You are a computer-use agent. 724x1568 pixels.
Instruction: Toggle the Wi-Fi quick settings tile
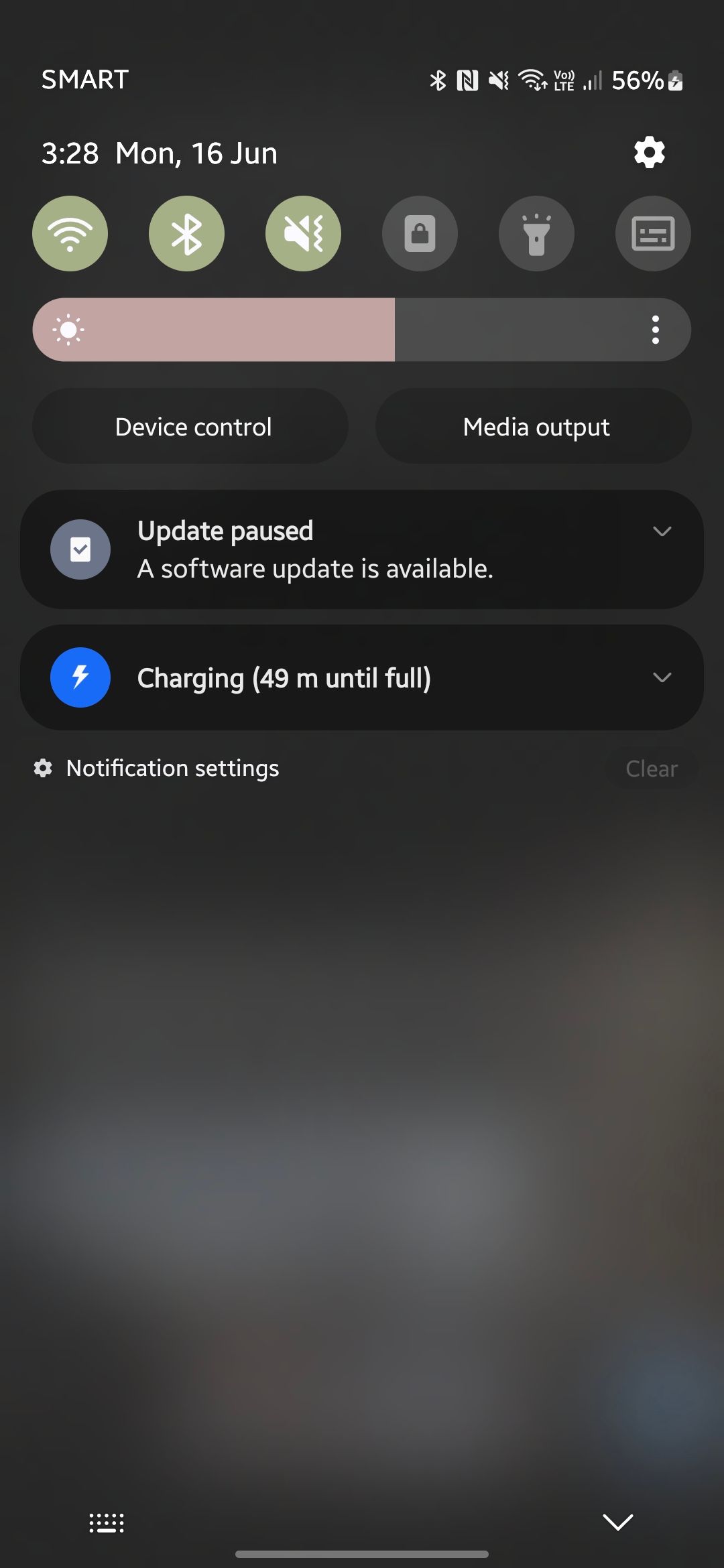[x=70, y=233]
